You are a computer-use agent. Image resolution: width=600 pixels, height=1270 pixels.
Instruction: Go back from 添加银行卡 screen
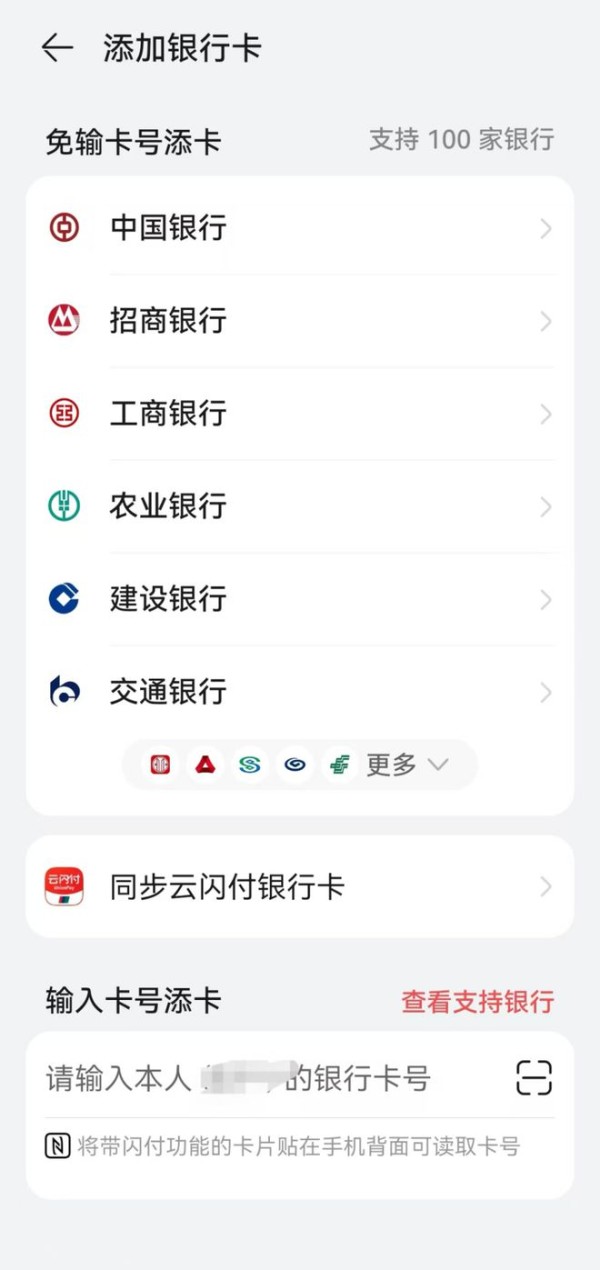coord(57,48)
